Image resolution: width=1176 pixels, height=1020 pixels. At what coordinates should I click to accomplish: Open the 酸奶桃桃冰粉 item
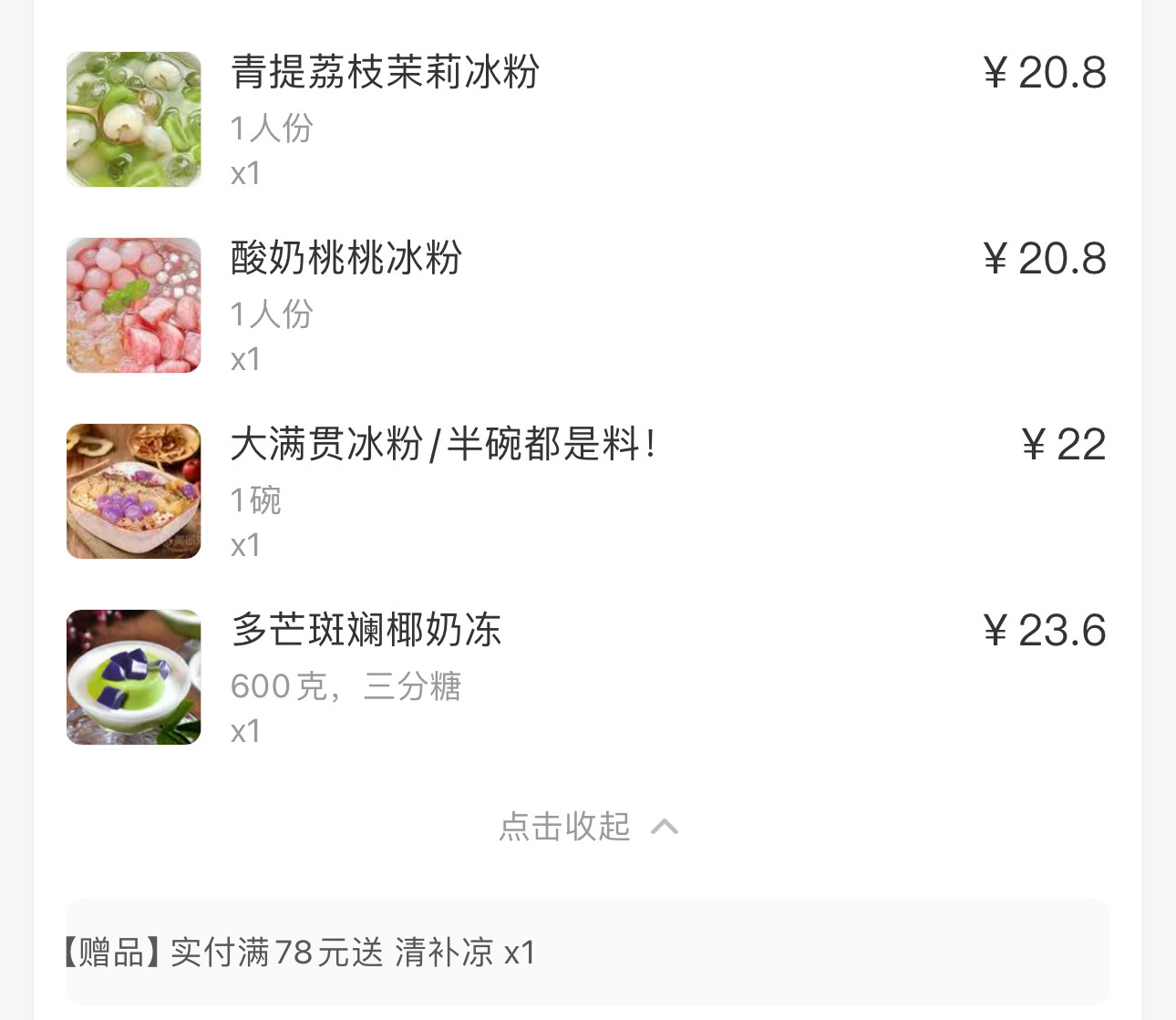[x=346, y=259]
